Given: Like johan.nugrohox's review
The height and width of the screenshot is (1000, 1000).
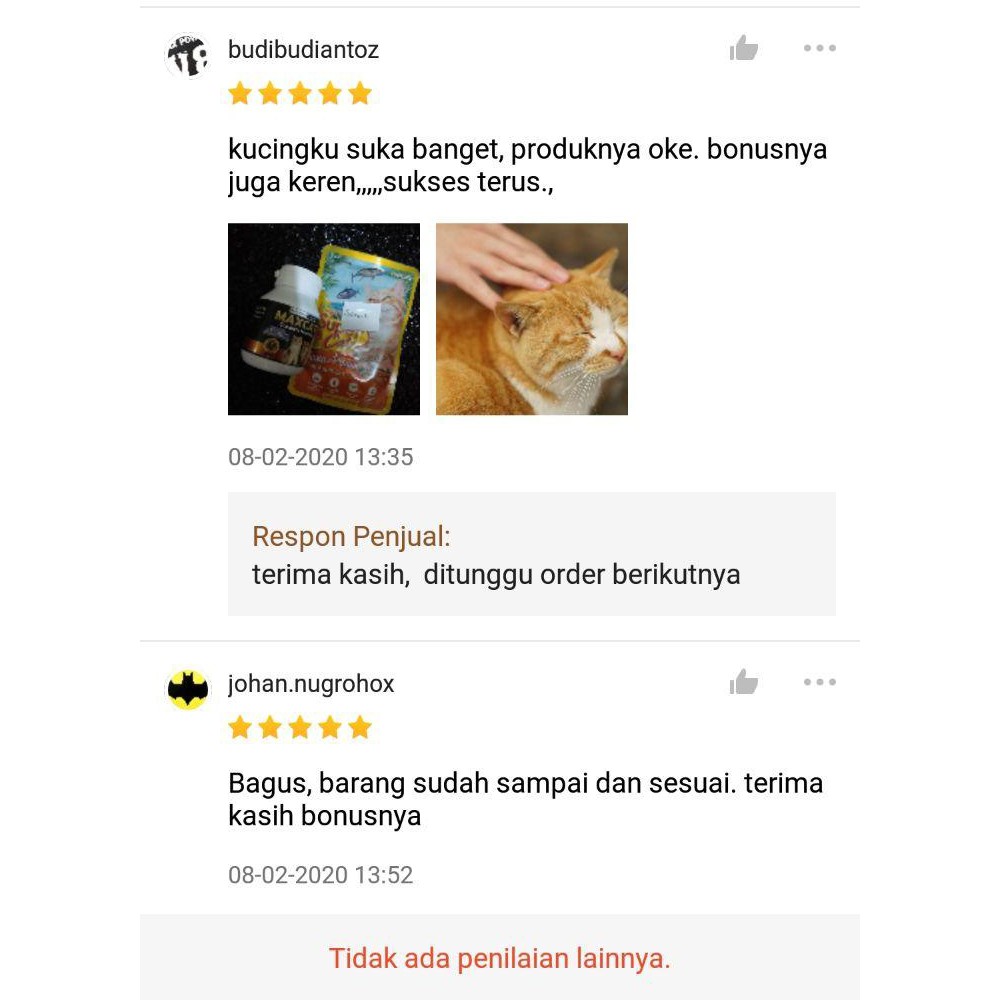Looking at the screenshot, I should (744, 683).
